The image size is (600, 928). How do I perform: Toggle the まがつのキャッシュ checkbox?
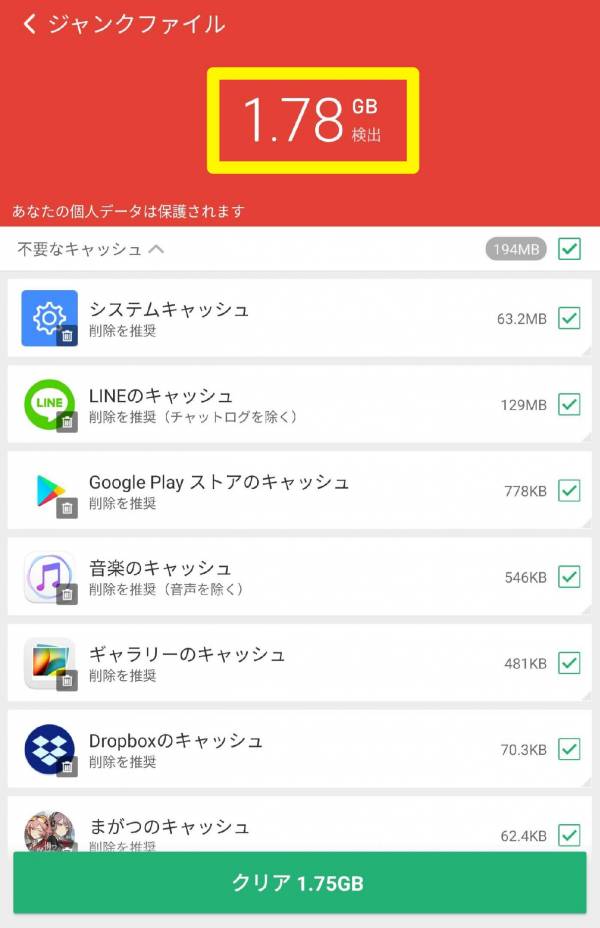pyautogui.click(x=569, y=833)
